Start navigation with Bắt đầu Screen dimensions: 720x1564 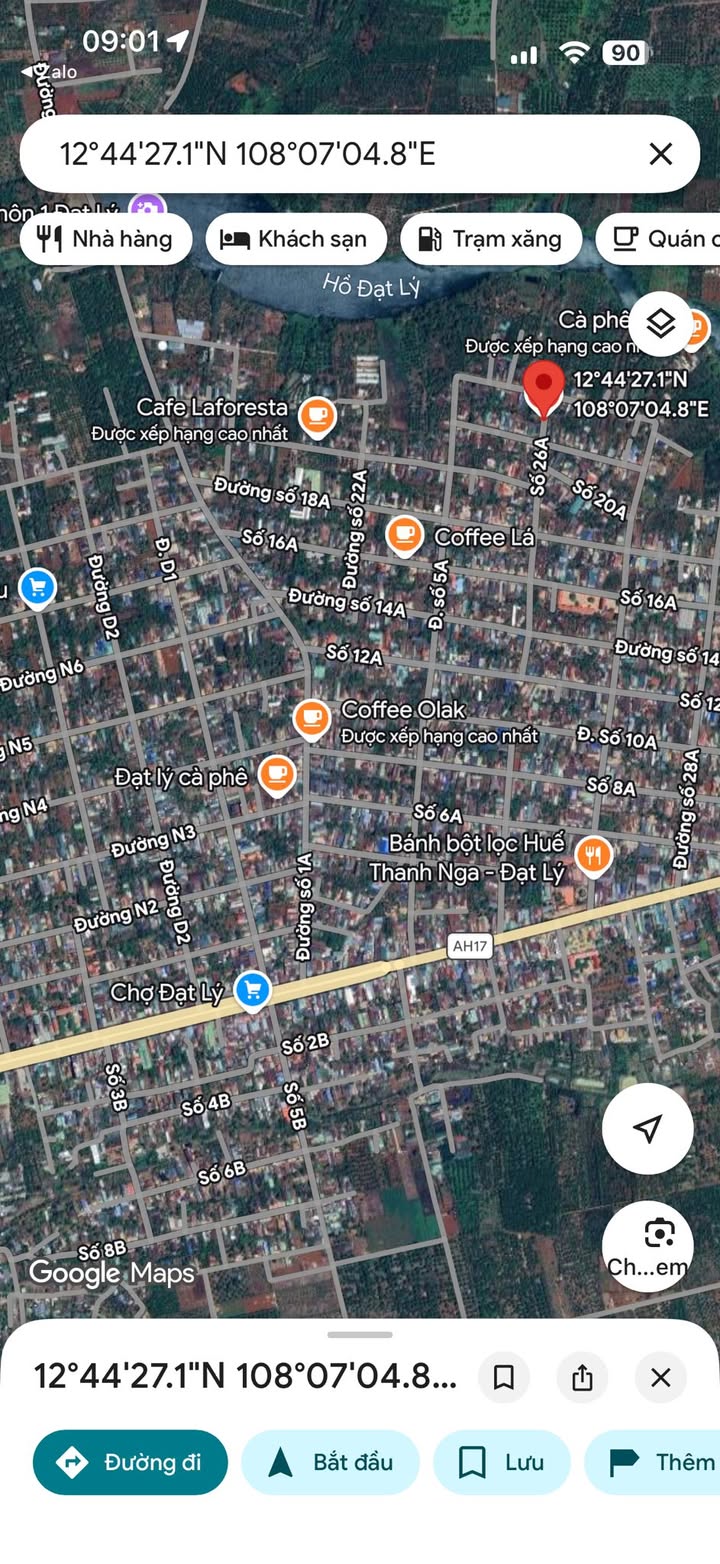[x=330, y=1462]
